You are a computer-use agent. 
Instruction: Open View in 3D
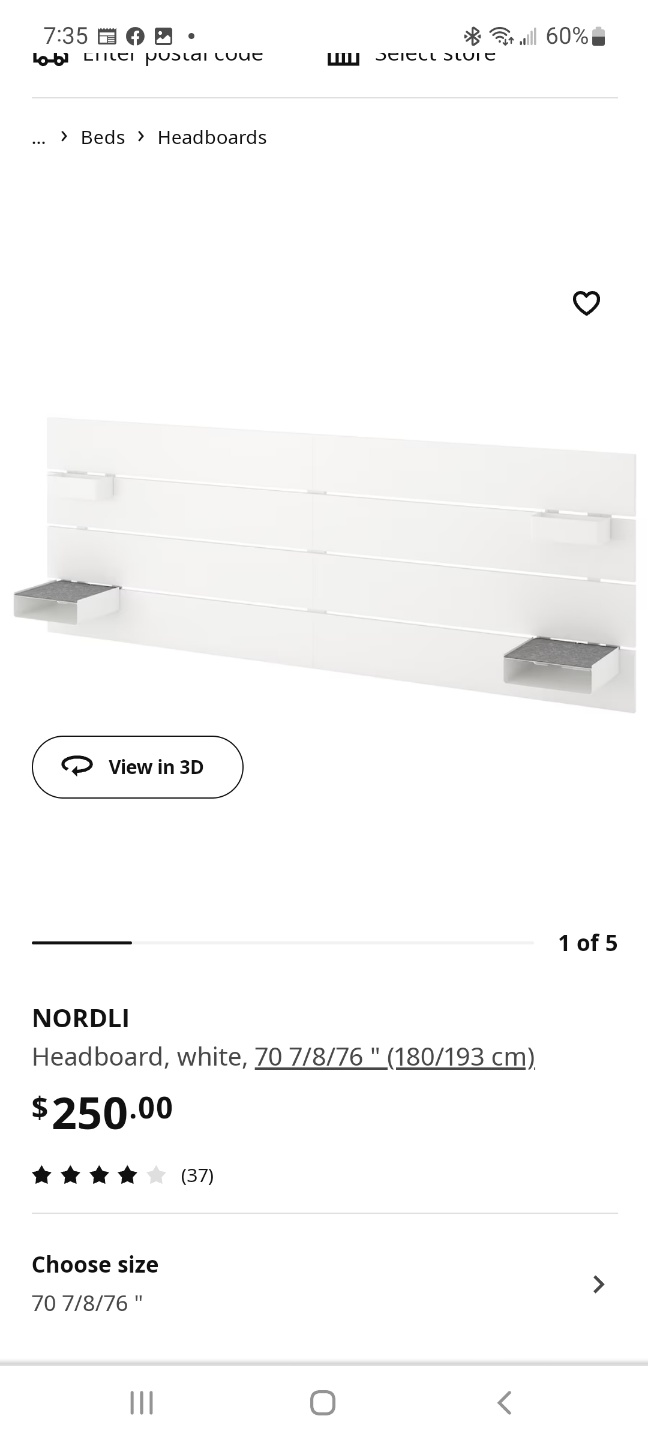tap(137, 767)
